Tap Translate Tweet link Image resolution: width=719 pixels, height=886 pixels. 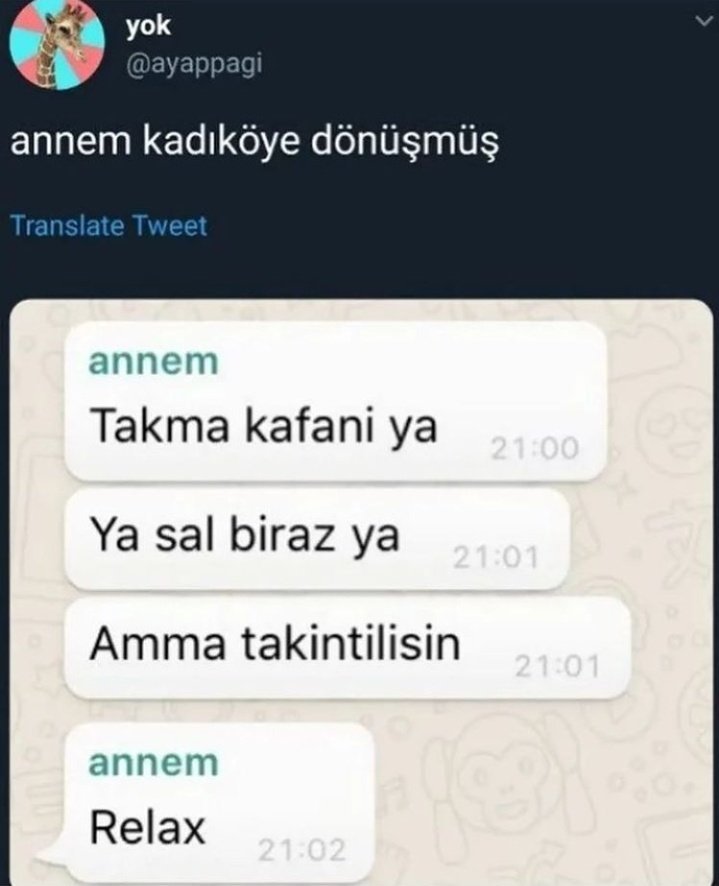click(108, 226)
